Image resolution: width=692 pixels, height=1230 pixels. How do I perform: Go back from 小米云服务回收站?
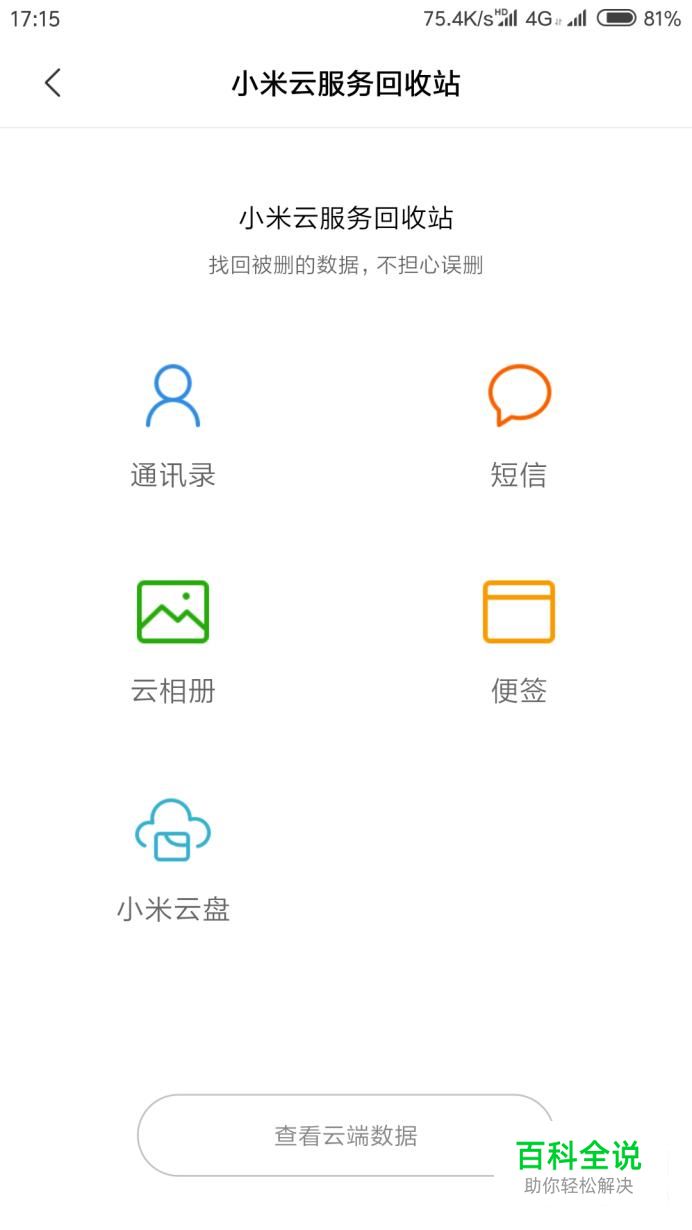tap(53, 83)
